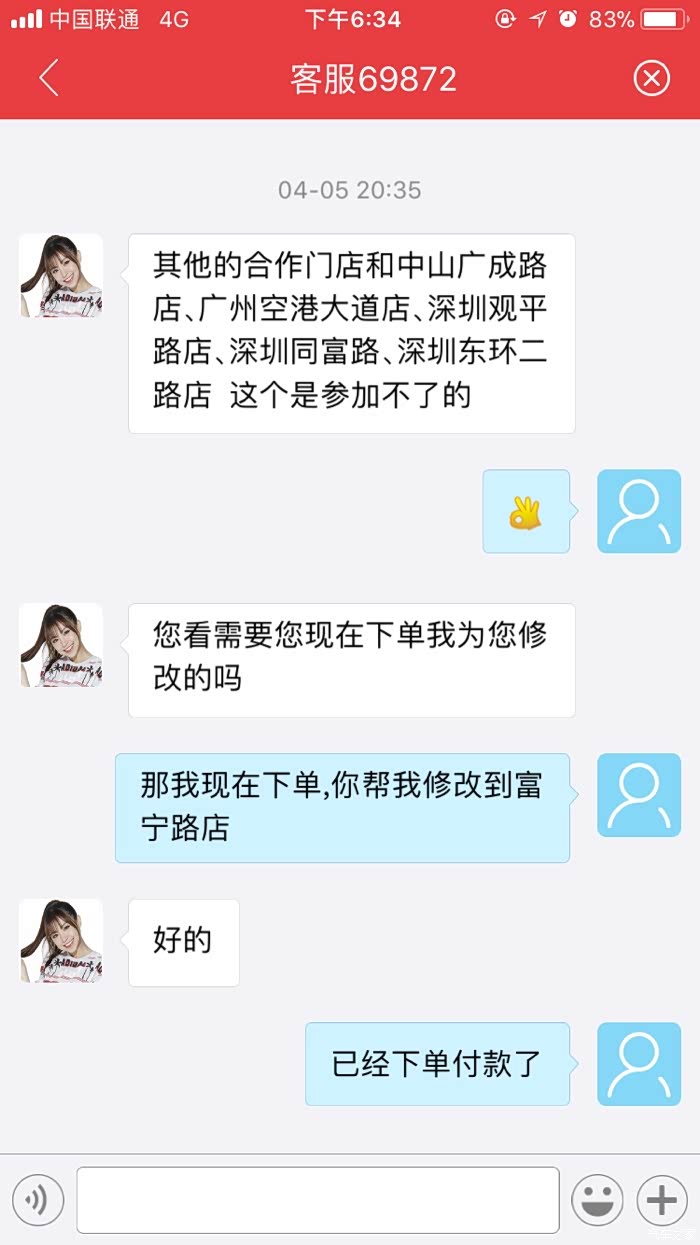Open the emoji picker
Screen dimensions: 700x1245
pyautogui.click(x=596, y=1200)
